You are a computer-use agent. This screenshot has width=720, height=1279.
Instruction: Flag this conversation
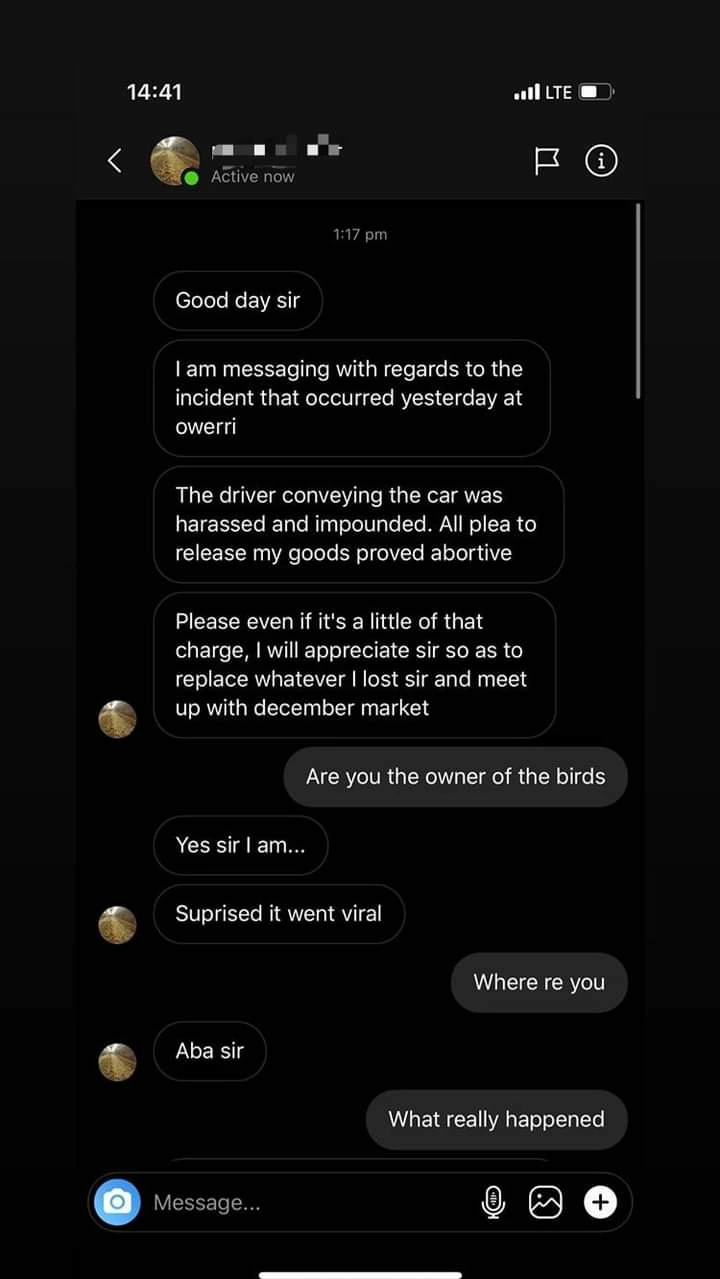point(547,160)
